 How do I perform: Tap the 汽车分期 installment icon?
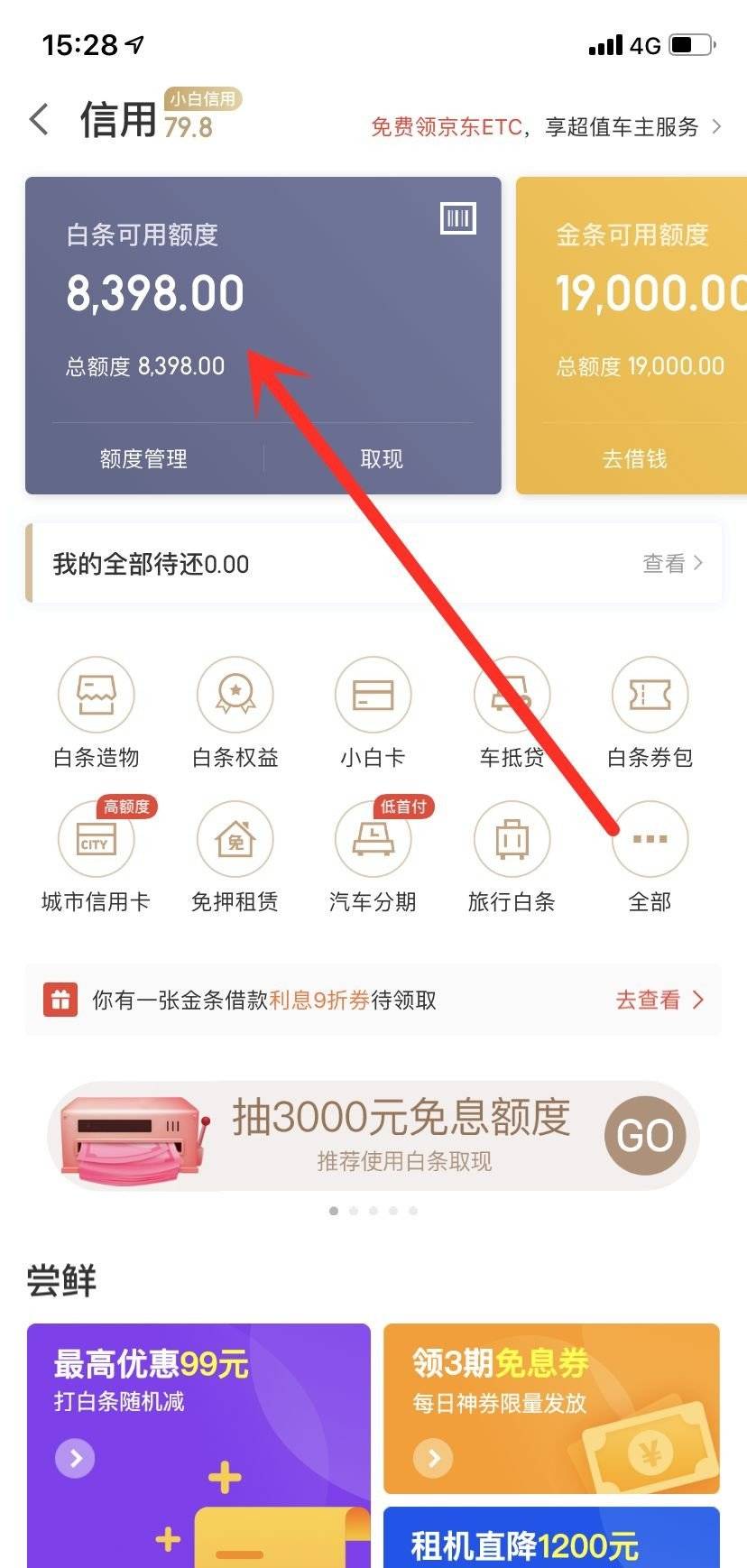pyautogui.click(x=373, y=839)
